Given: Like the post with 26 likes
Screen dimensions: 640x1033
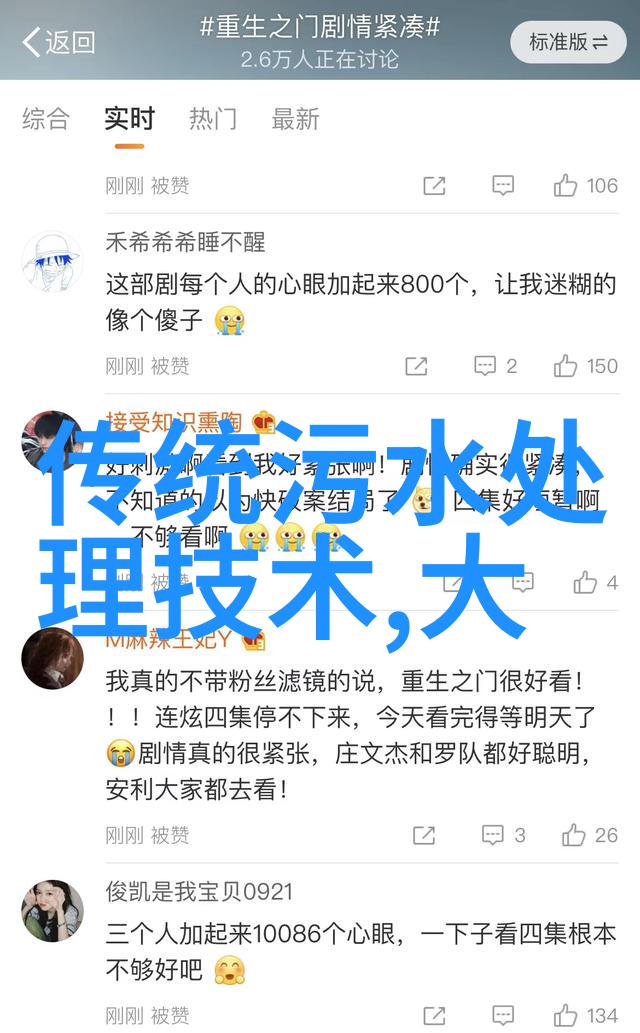Looking at the screenshot, I should (590, 835).
